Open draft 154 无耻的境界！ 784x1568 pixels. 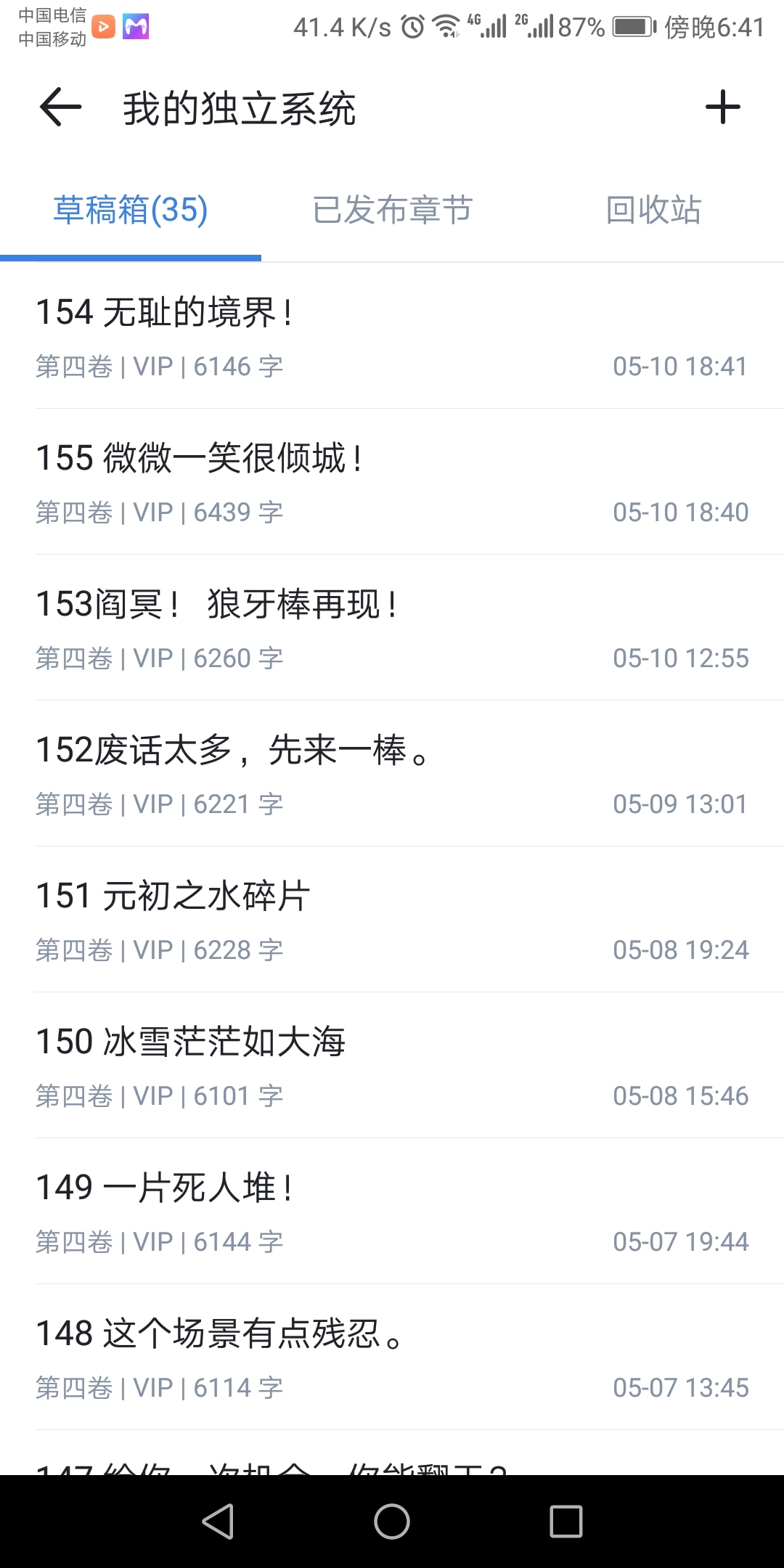pyautogui.click(x=392, y=336)
